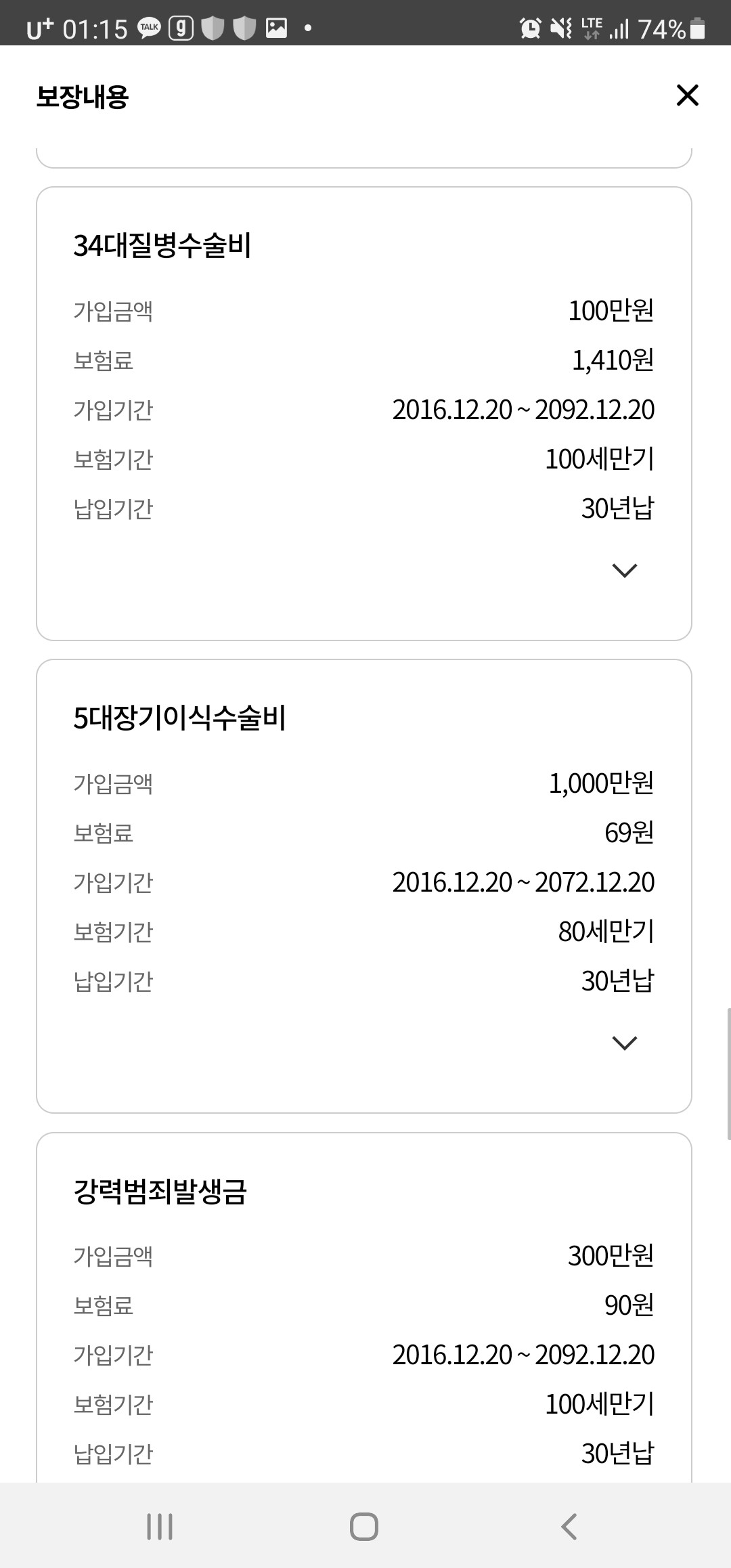Go back using the navigation bar

[x=569, y=1527]
